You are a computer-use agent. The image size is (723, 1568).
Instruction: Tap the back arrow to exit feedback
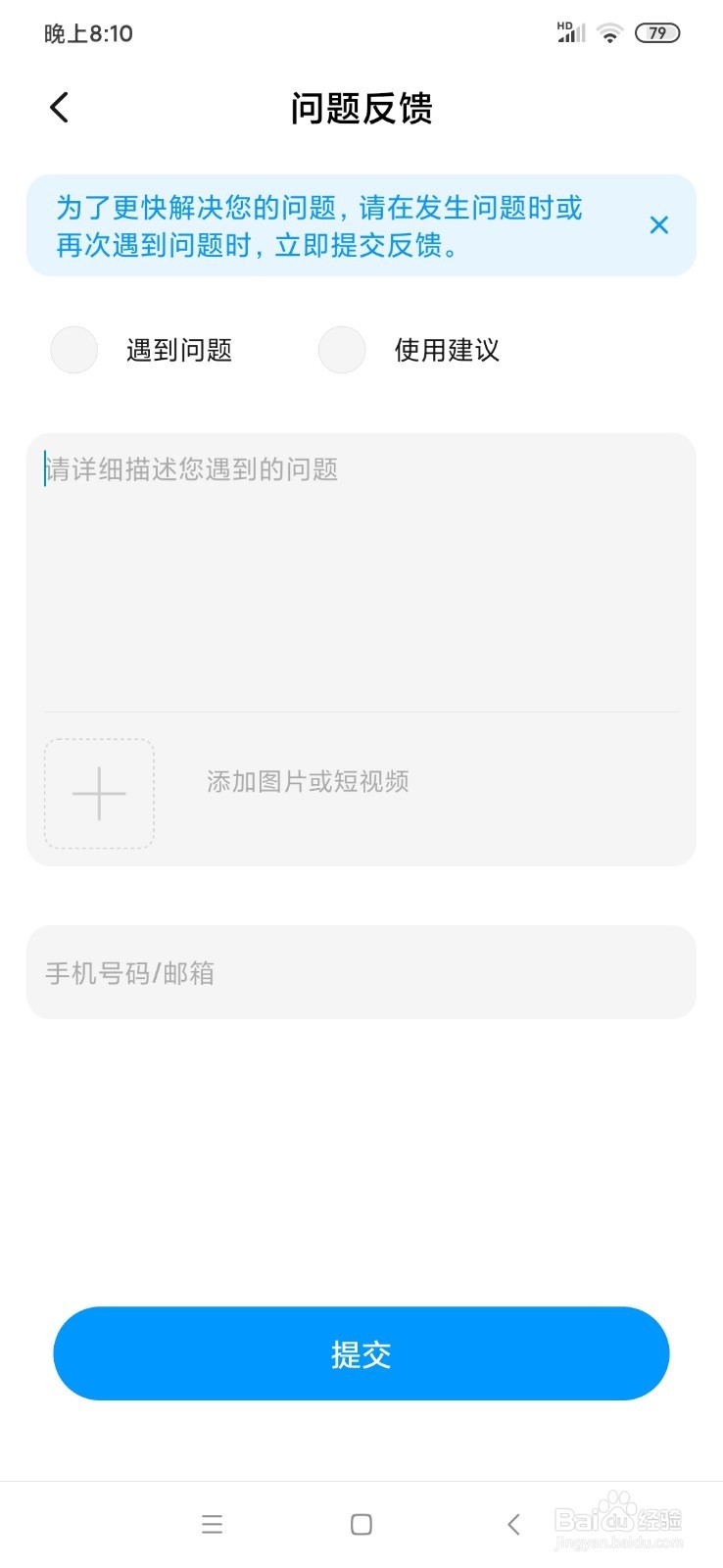(59, 108)
